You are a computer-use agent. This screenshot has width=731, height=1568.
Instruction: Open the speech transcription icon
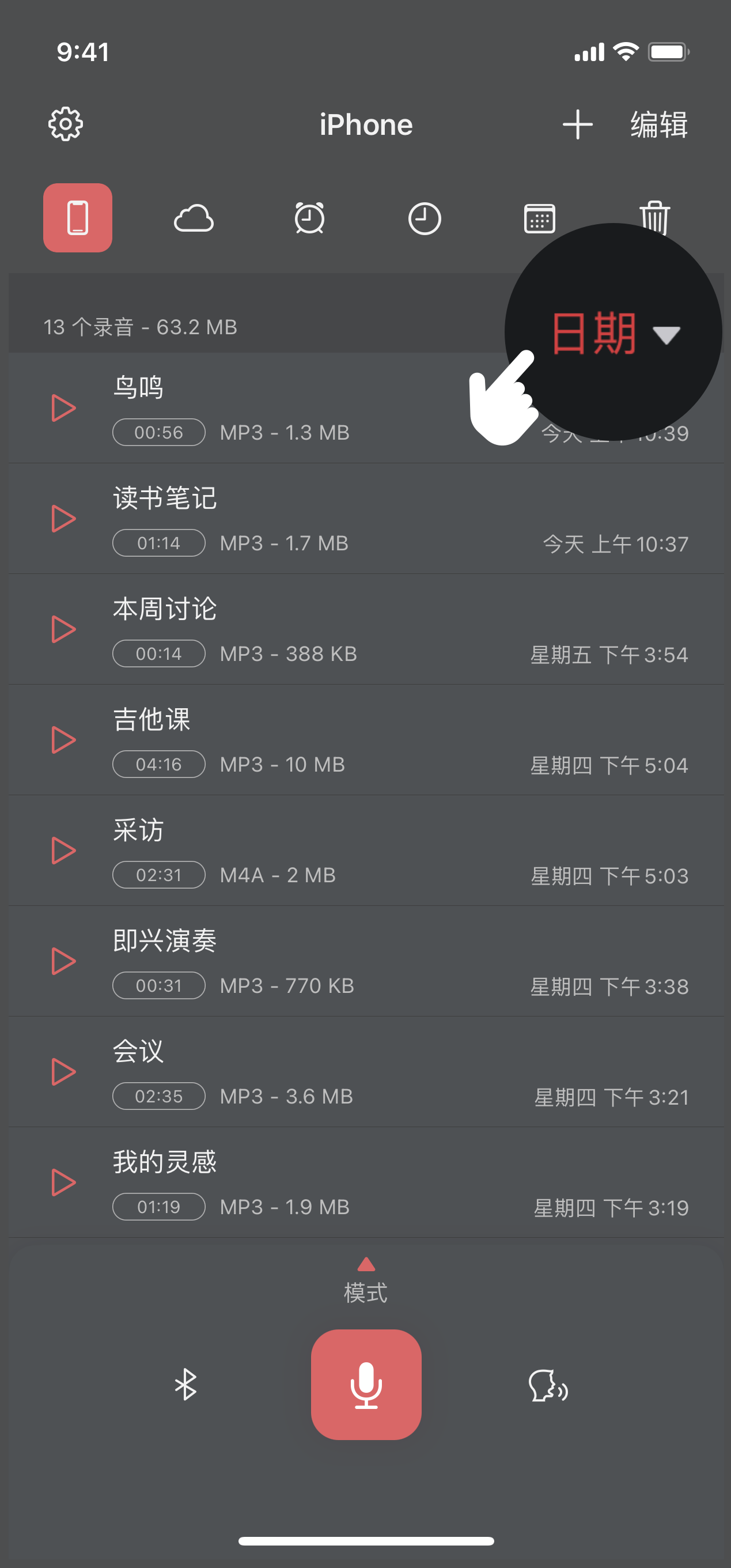tap(548, 1385)
